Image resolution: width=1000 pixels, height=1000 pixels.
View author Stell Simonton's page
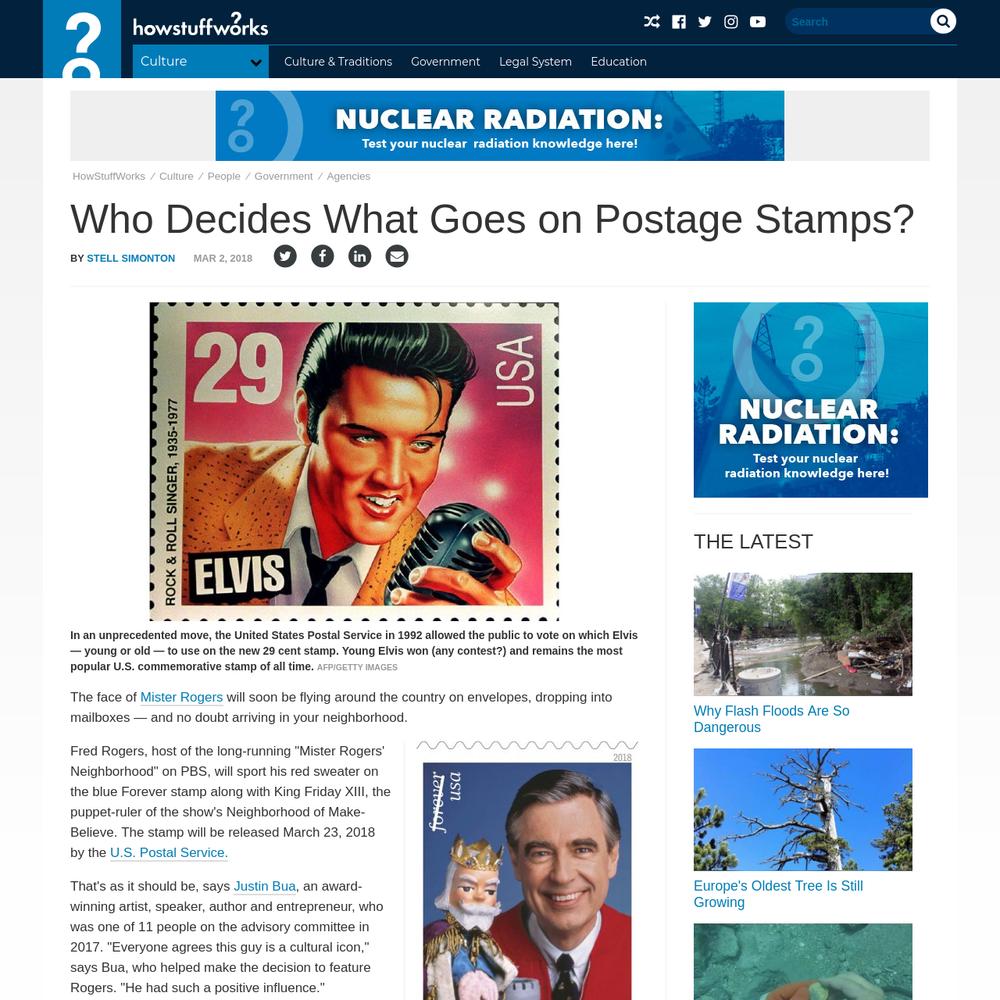(131, 258)
